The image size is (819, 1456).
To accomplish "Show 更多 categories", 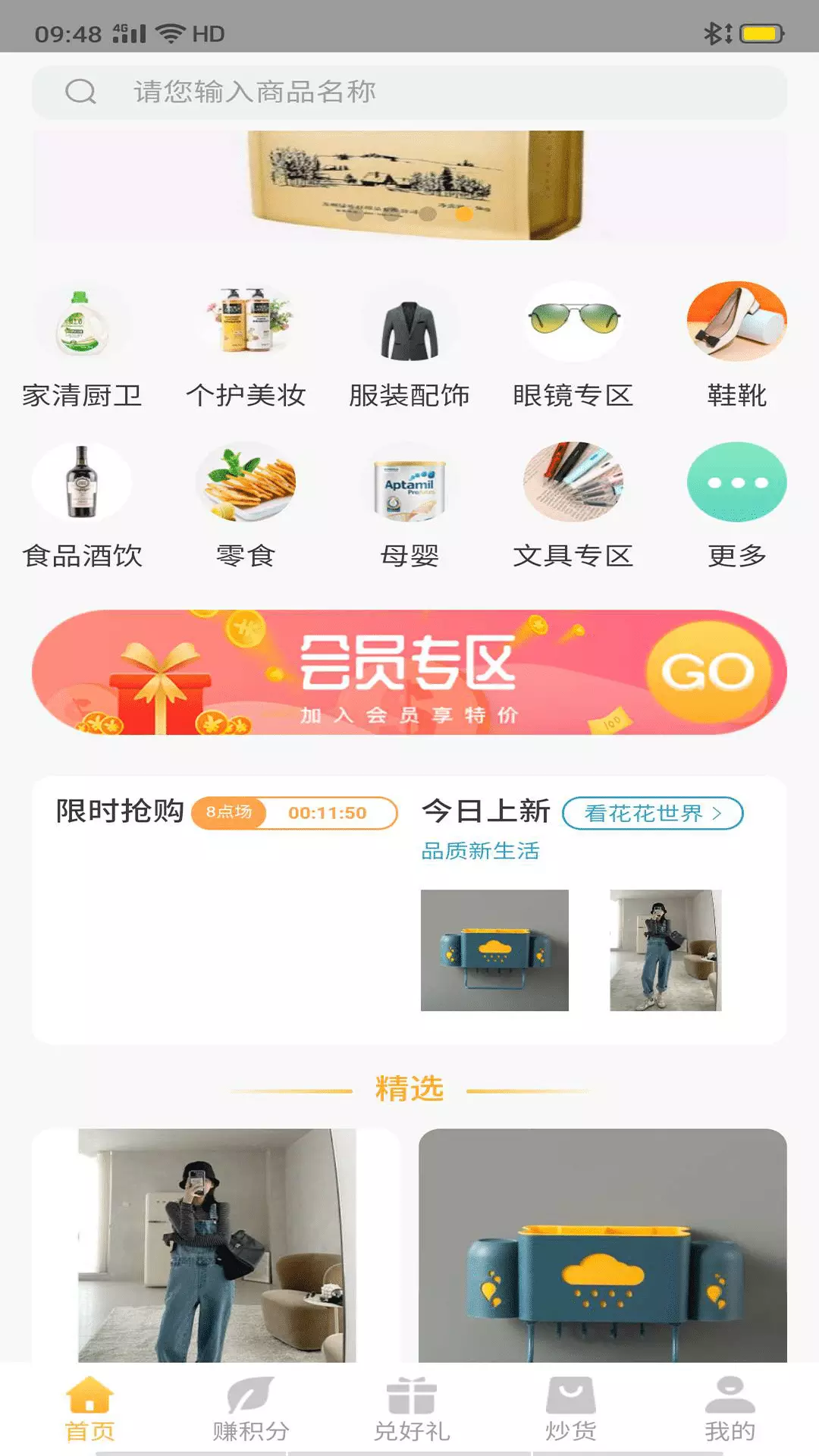I will pyautogui.click(x=736, y=506).
